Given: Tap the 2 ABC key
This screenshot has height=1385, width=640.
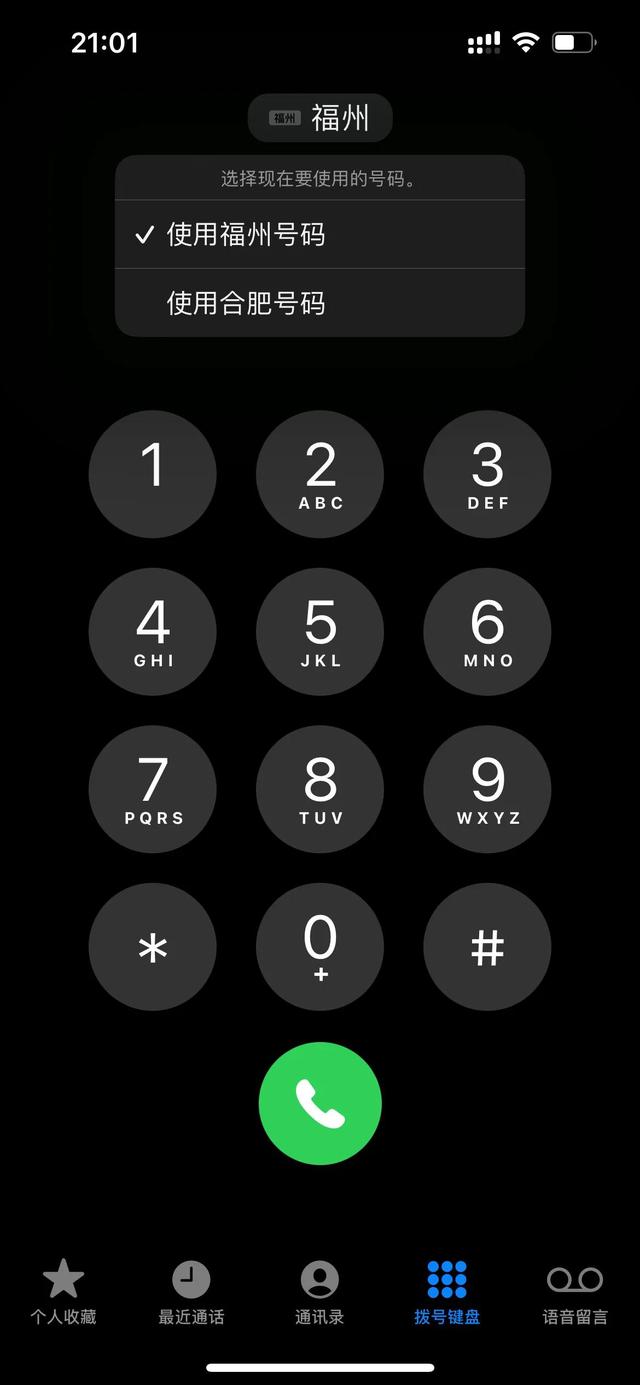Looking at the screenshot, I should [320, 474].
